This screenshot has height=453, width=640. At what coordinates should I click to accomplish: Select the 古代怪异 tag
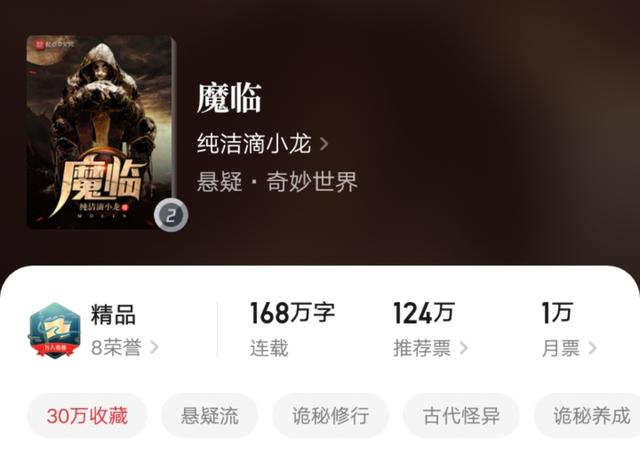(460, 416)
